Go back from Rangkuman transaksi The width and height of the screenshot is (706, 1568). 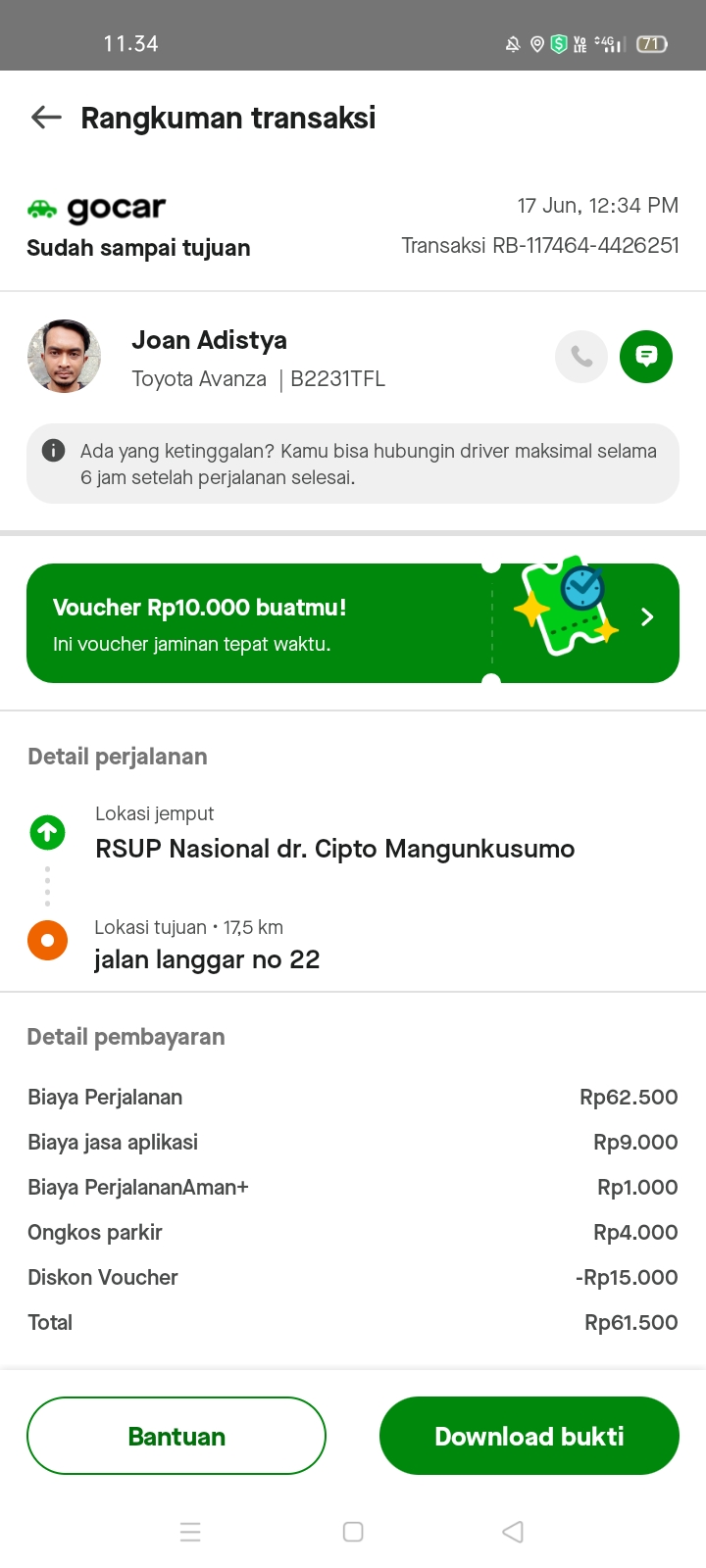pos(46,119)
